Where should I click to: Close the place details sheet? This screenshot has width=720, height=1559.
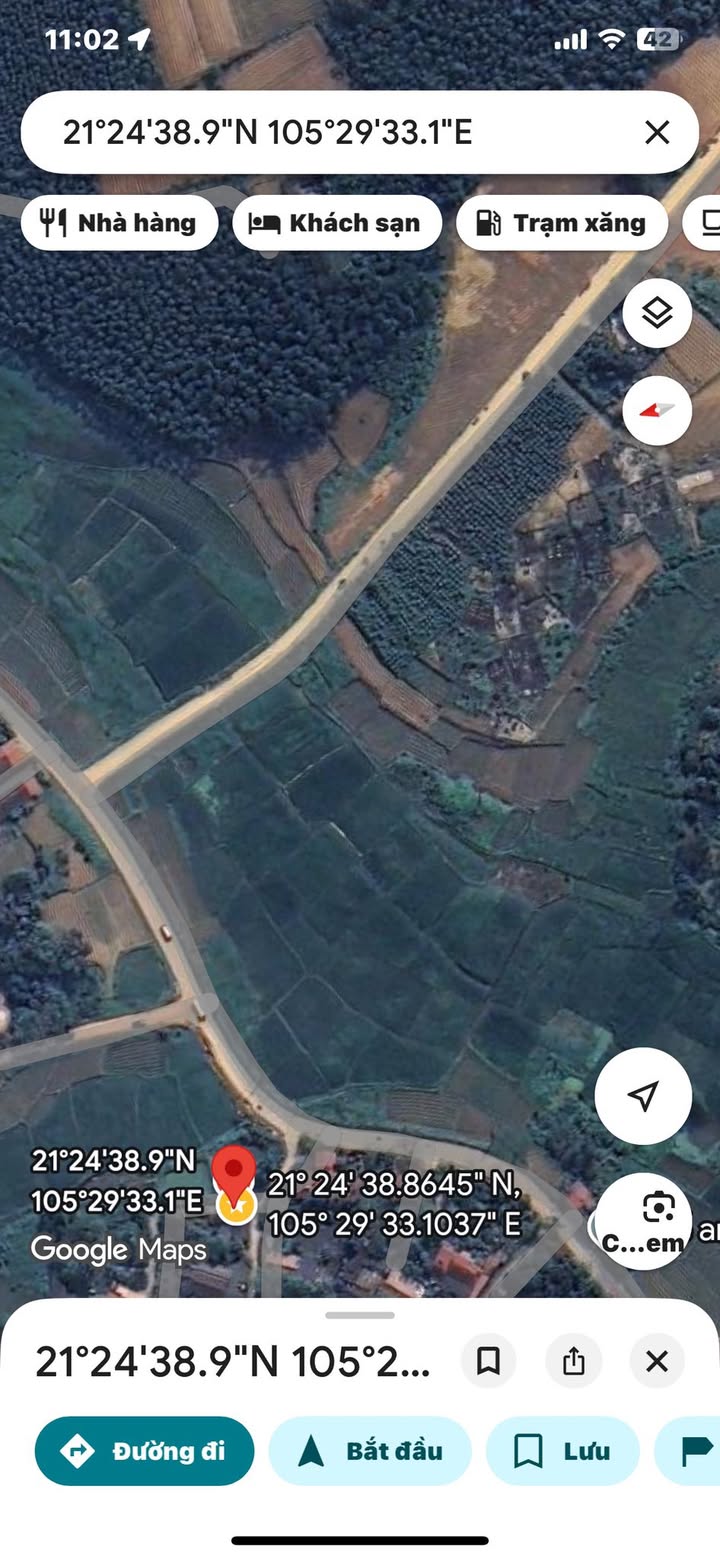coord(657,1361)
